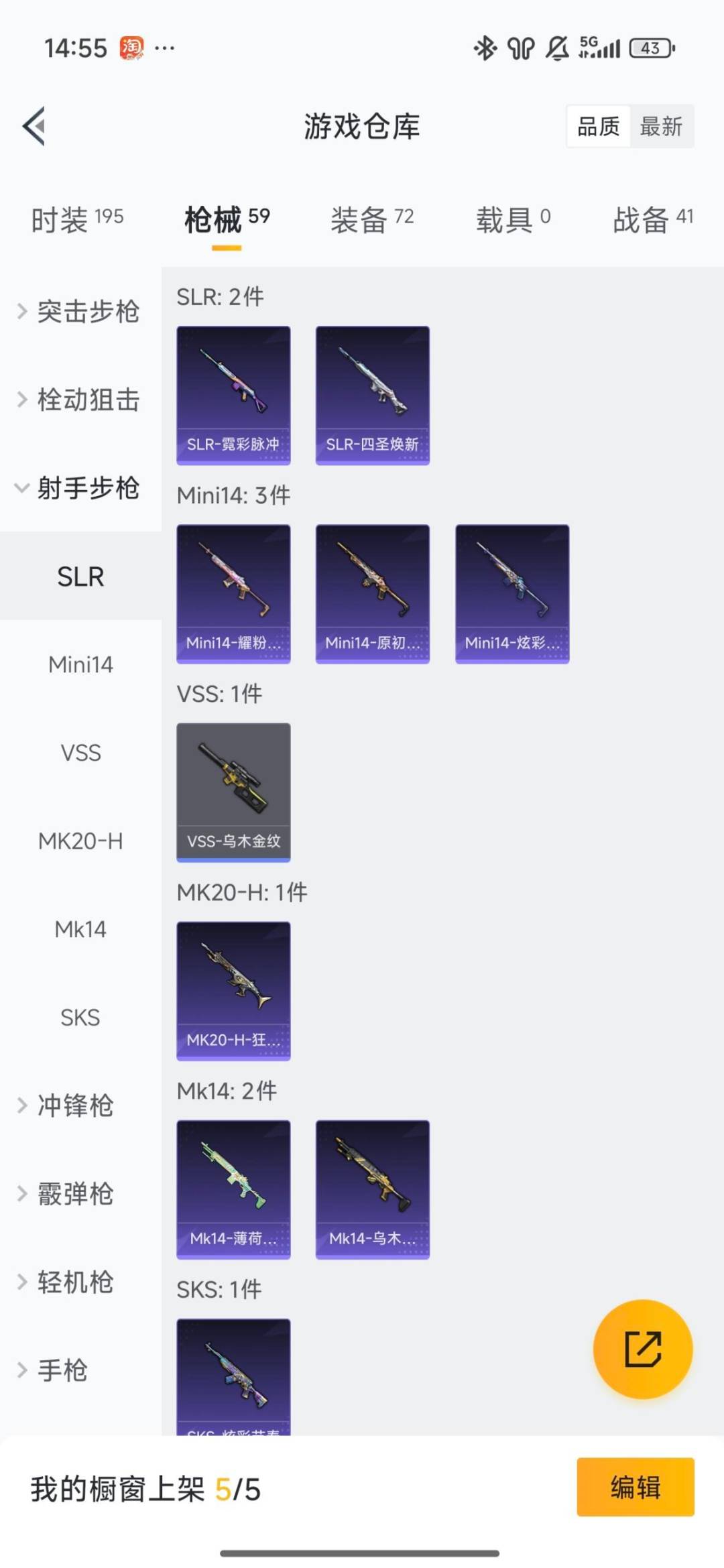
Task: Tap the SLR-霓彩脉冲 weapon card
Action: (233, 394)
